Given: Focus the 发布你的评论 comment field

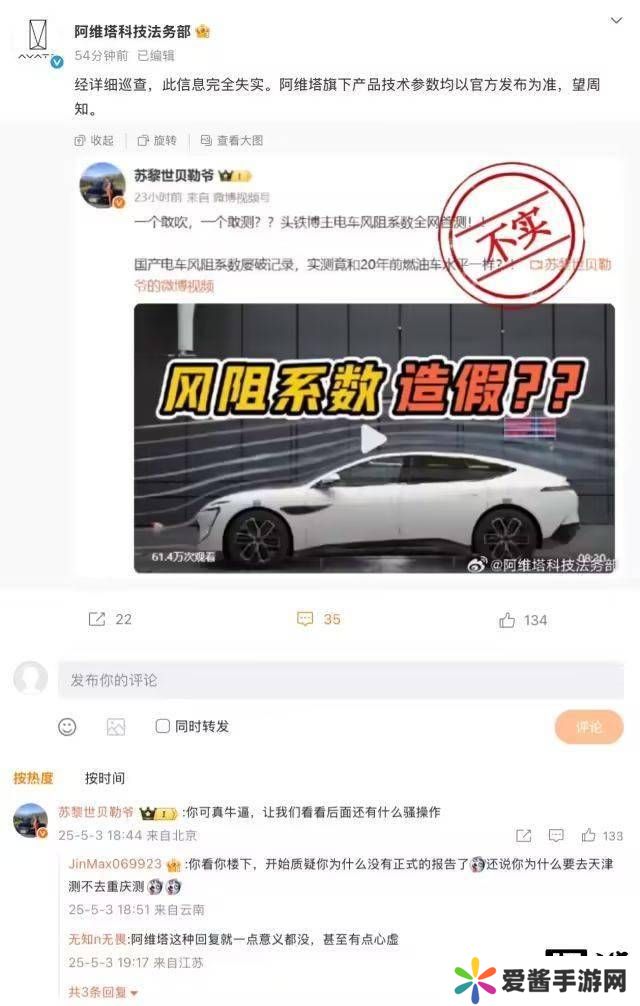Looking at the screenshot, I should (340, 680).
